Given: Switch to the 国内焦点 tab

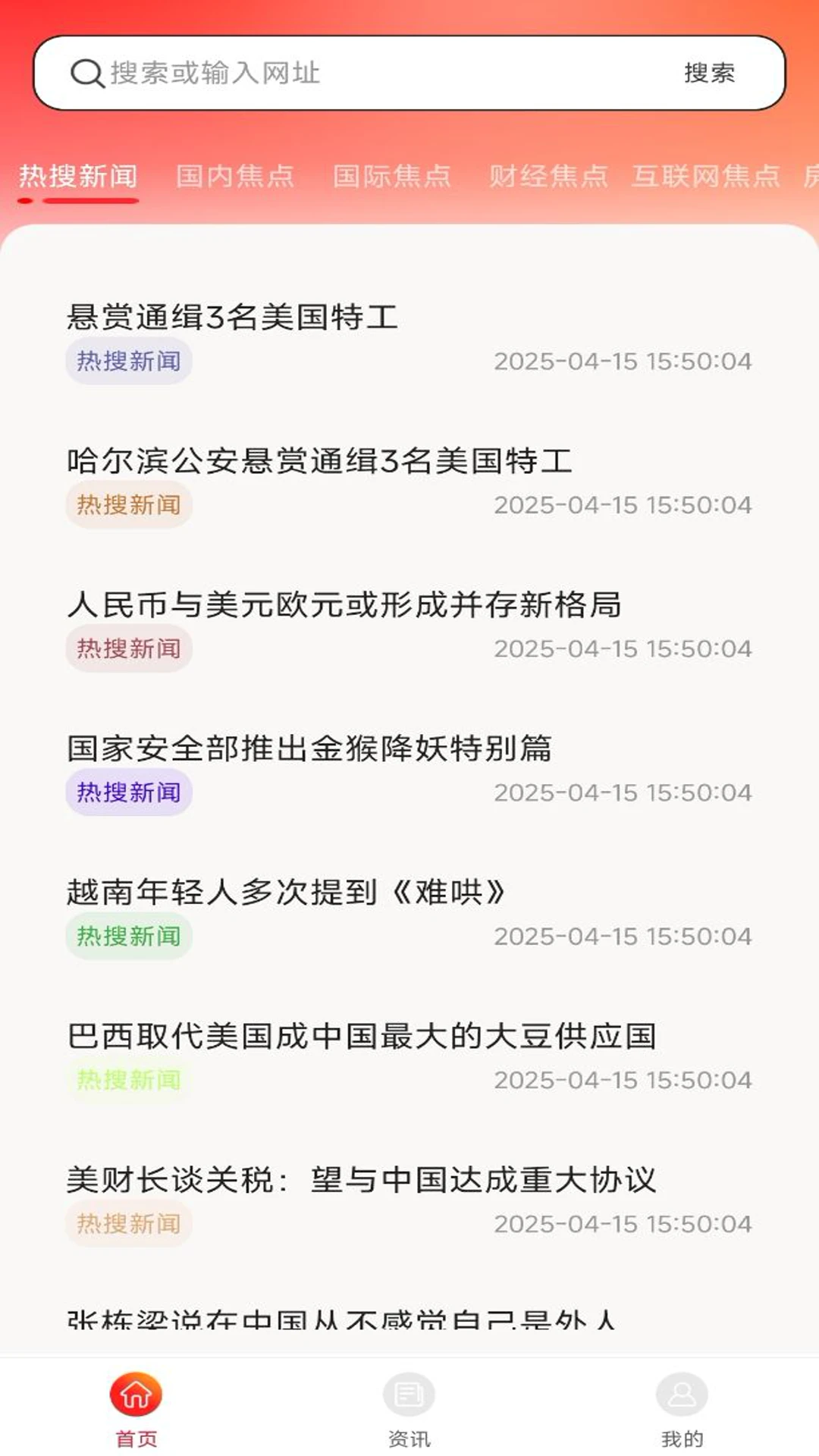Looking at the screenshot, I should pos(234,175).
